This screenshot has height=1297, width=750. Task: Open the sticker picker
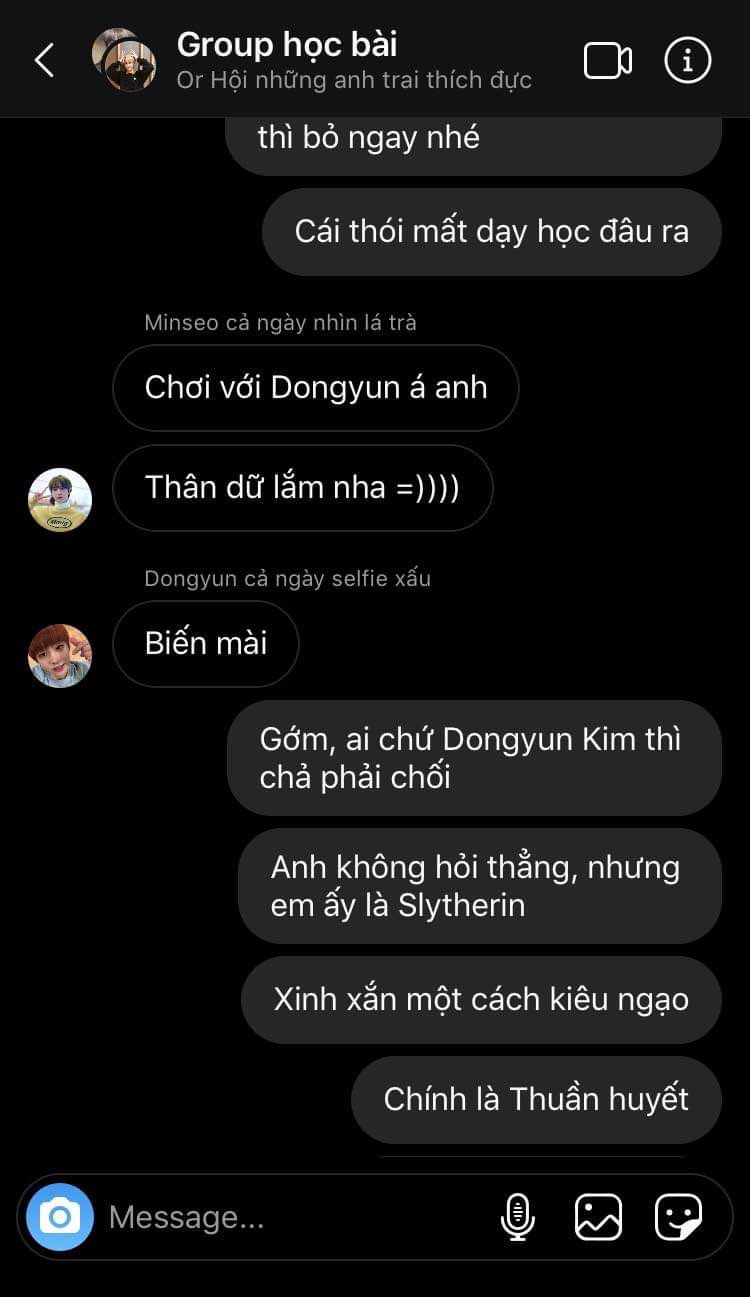pyautogui.click(x=679, y=1217)
